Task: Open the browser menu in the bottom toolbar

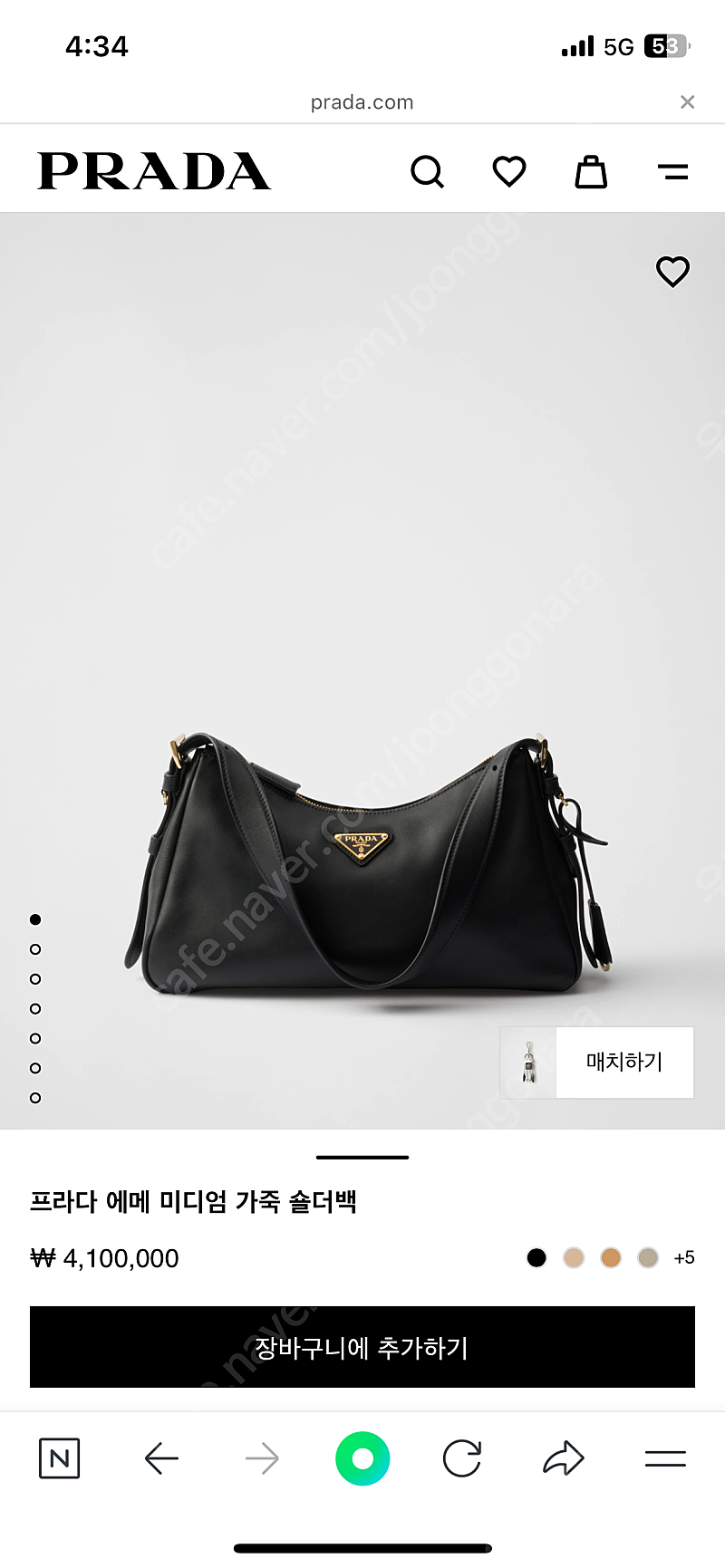Action: (x=665, y=1458)
